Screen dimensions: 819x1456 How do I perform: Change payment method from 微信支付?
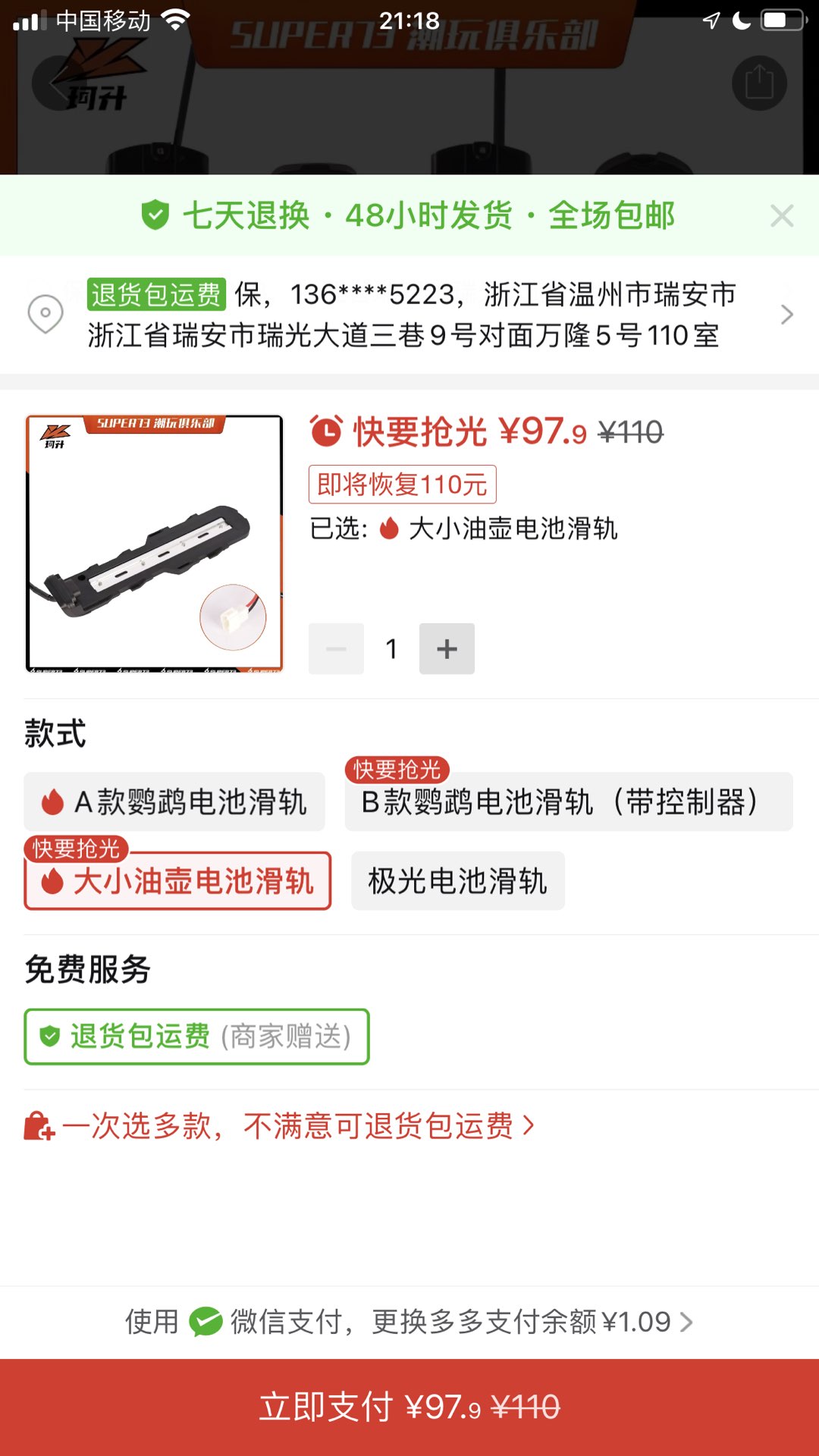(x=409, y=1323)
